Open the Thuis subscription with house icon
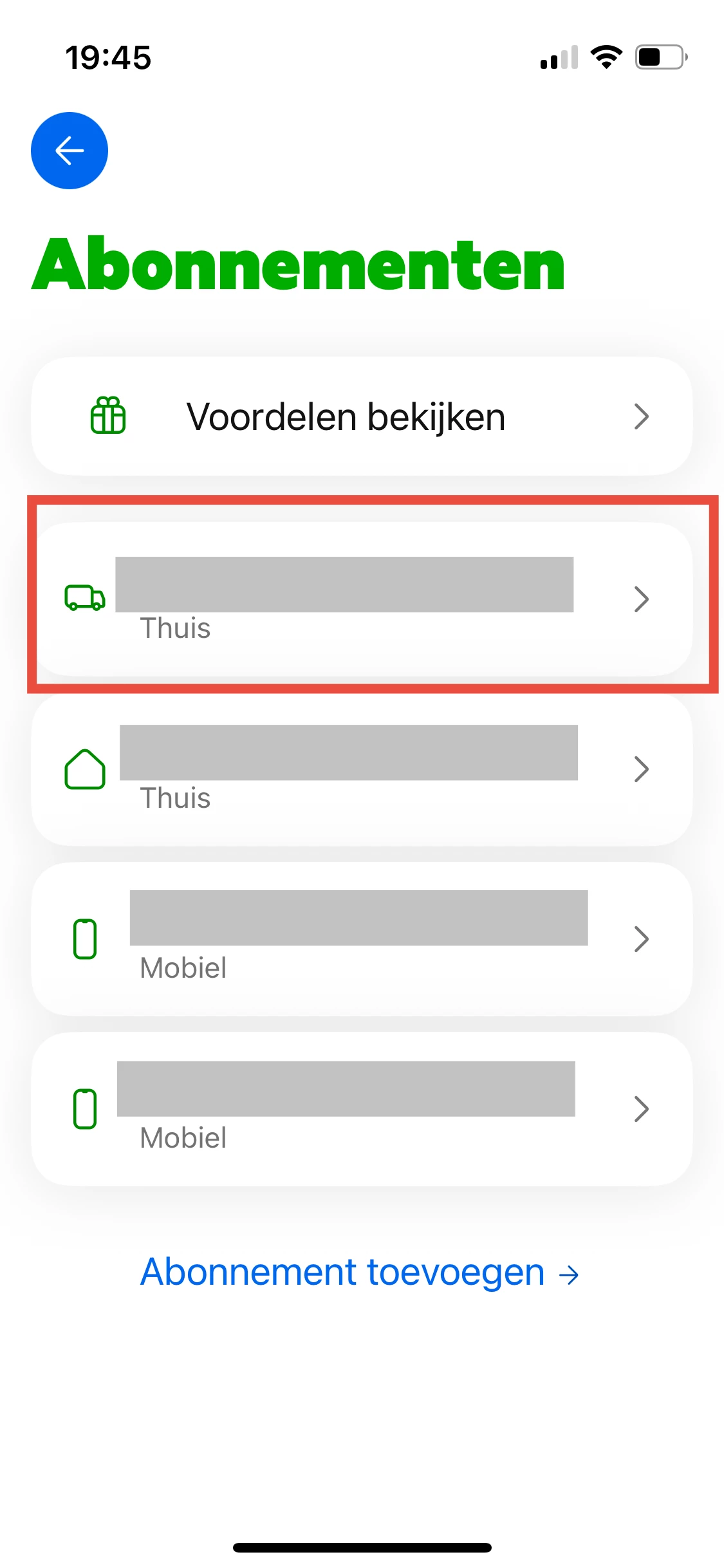 [361, 769]
